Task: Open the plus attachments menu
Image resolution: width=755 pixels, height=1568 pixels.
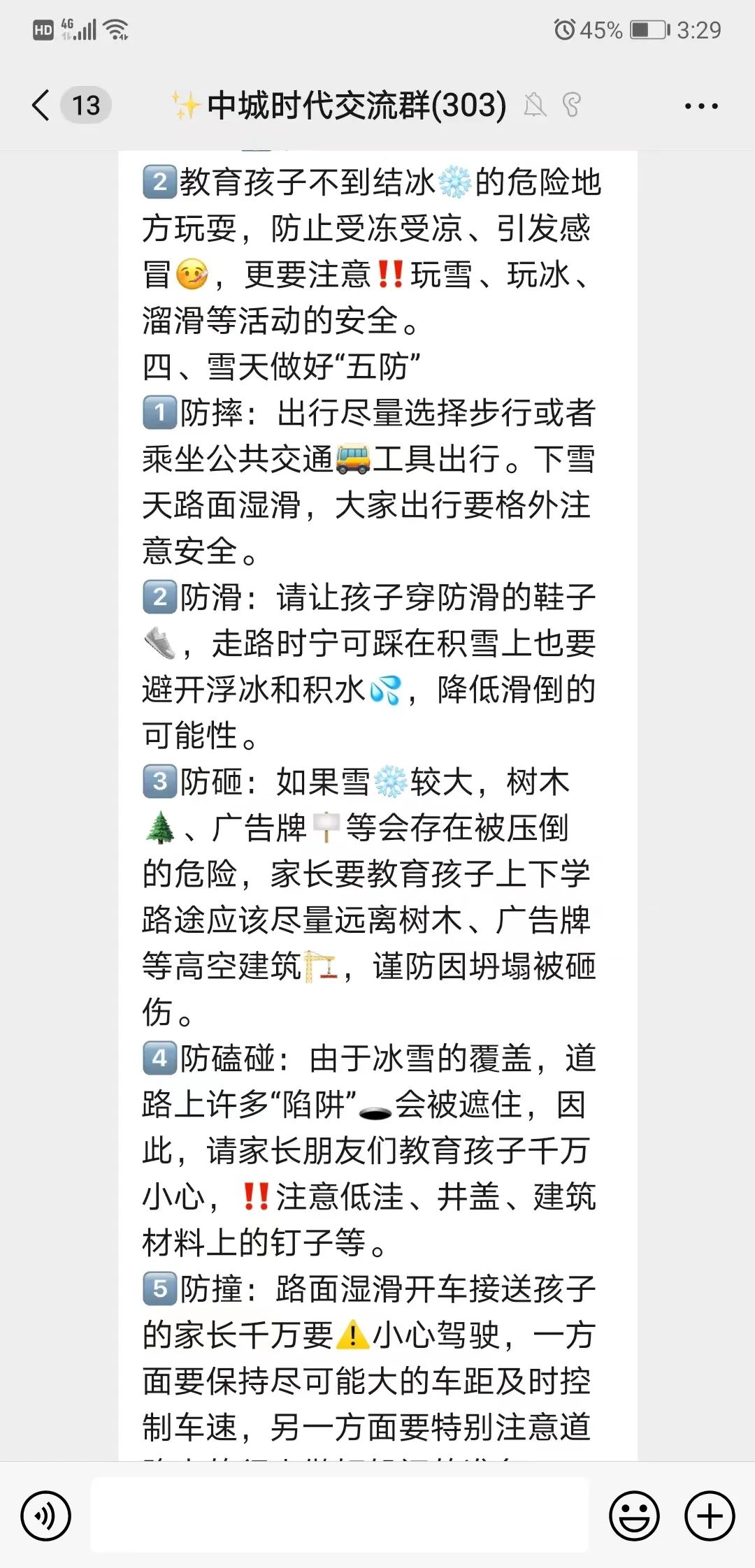Action: tap(710, 1516)
